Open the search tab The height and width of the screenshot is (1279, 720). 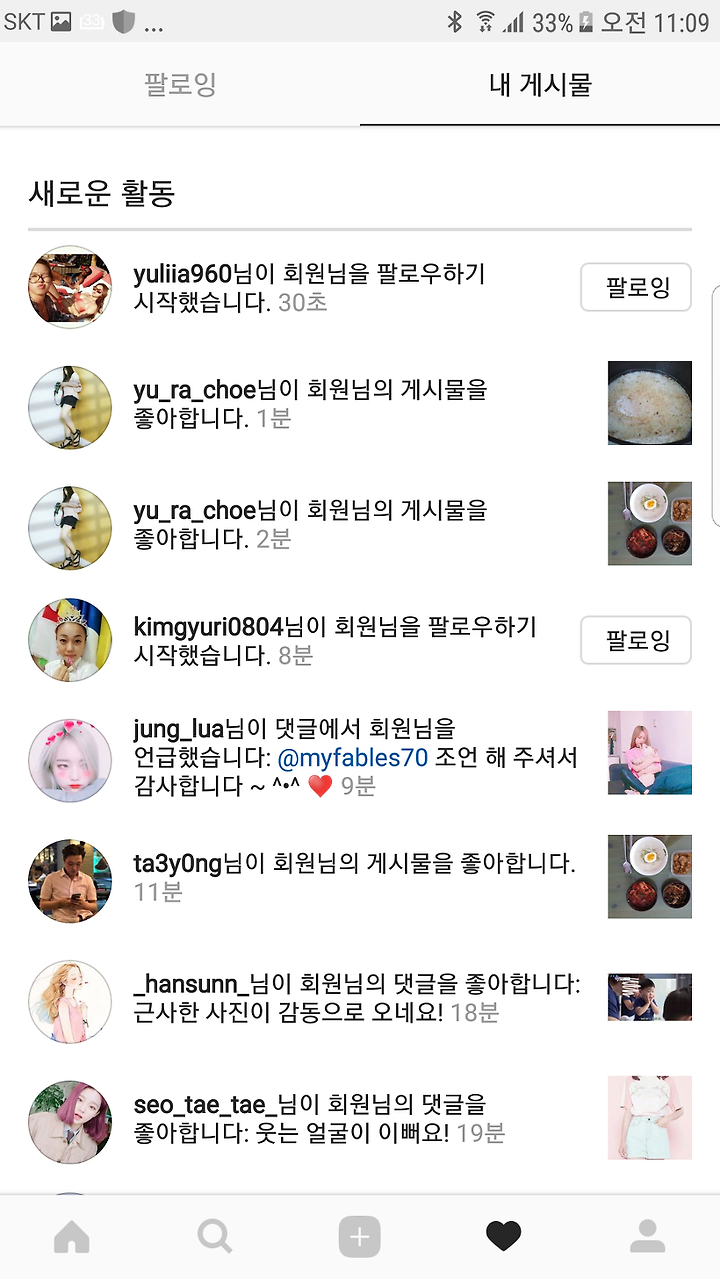215,1238
